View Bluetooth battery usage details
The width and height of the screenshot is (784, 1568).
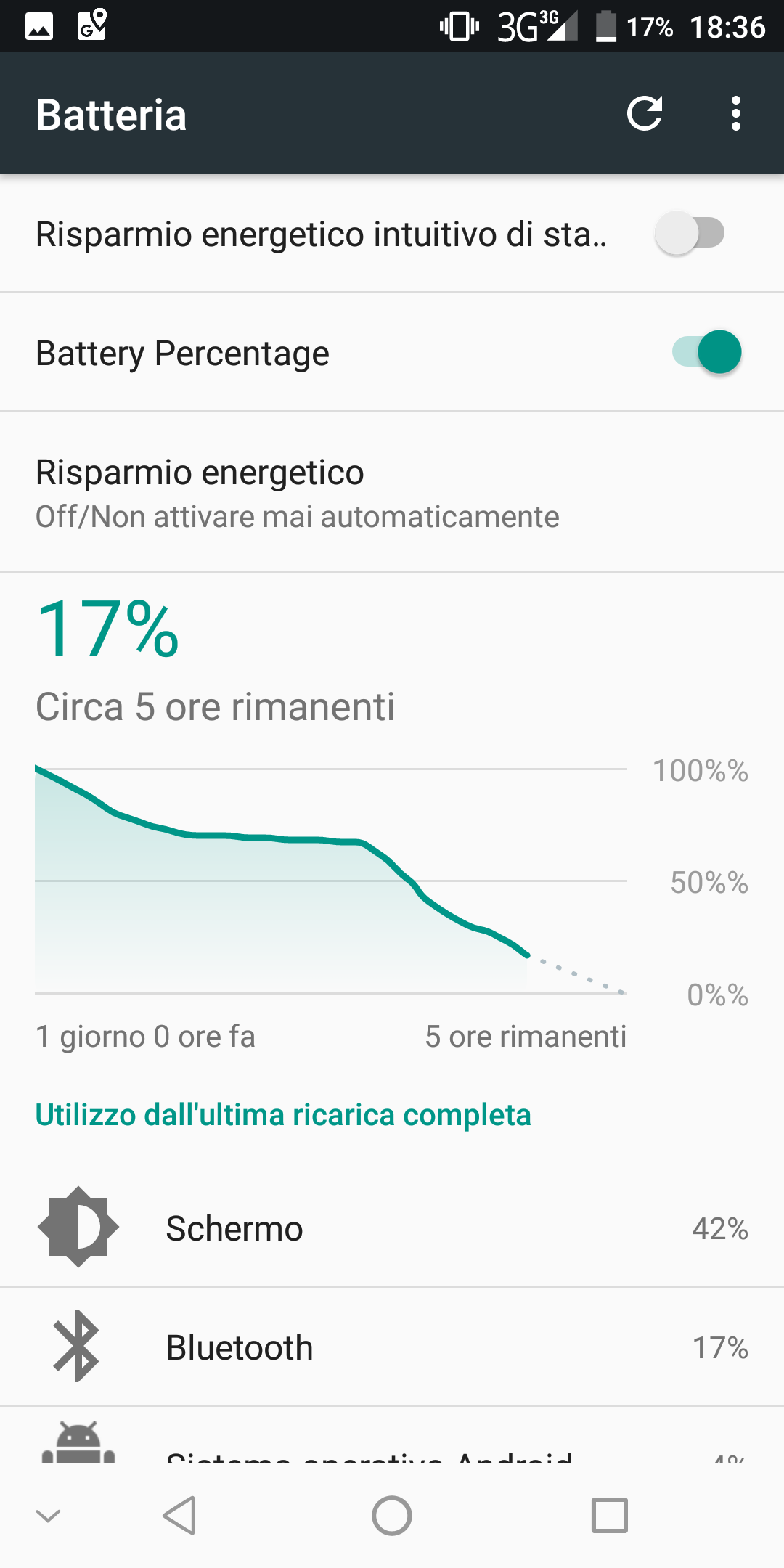[x=392, y=1347]
